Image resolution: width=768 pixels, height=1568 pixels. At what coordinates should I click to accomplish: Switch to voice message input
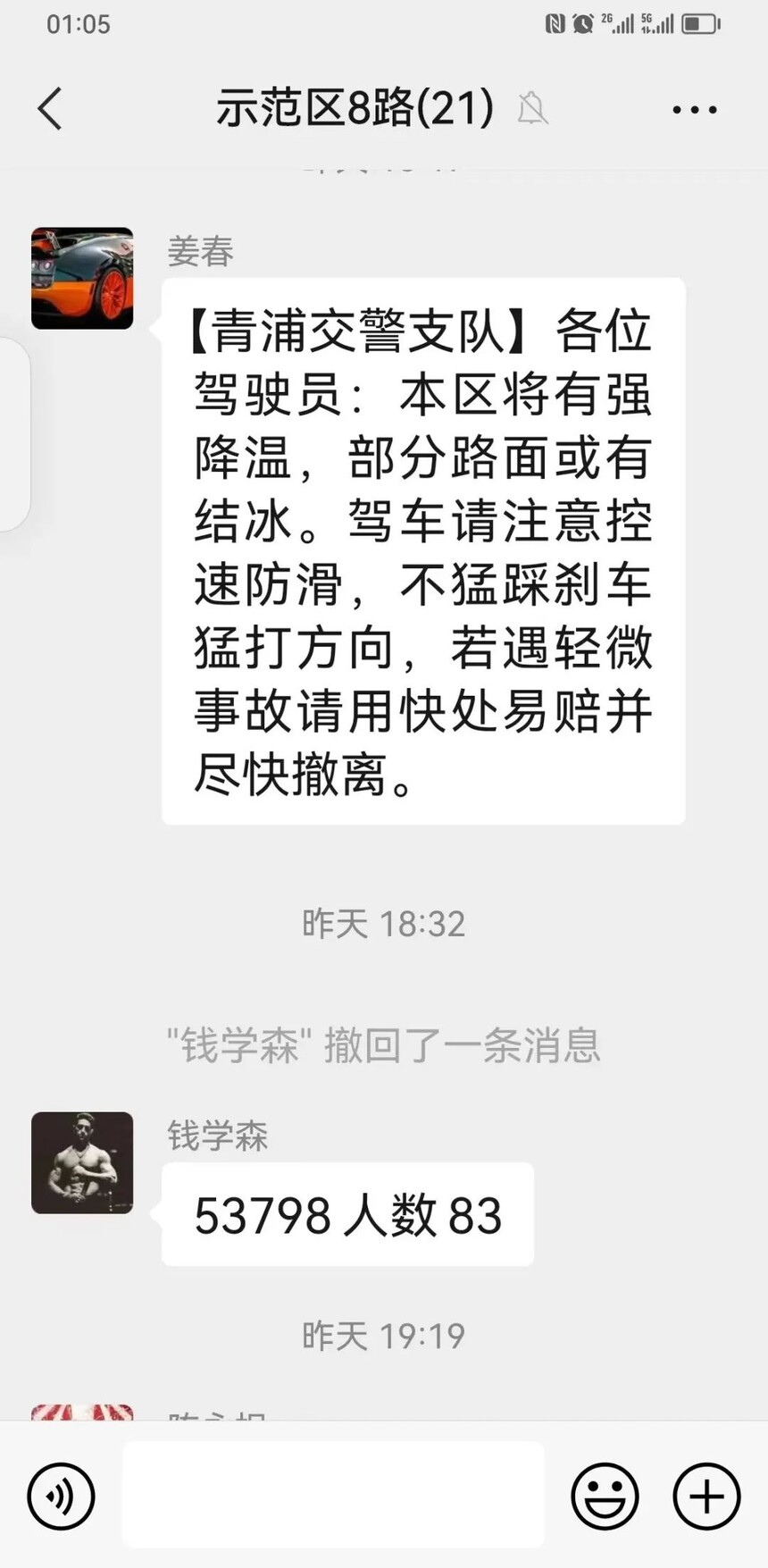[x=61, y=1496]
